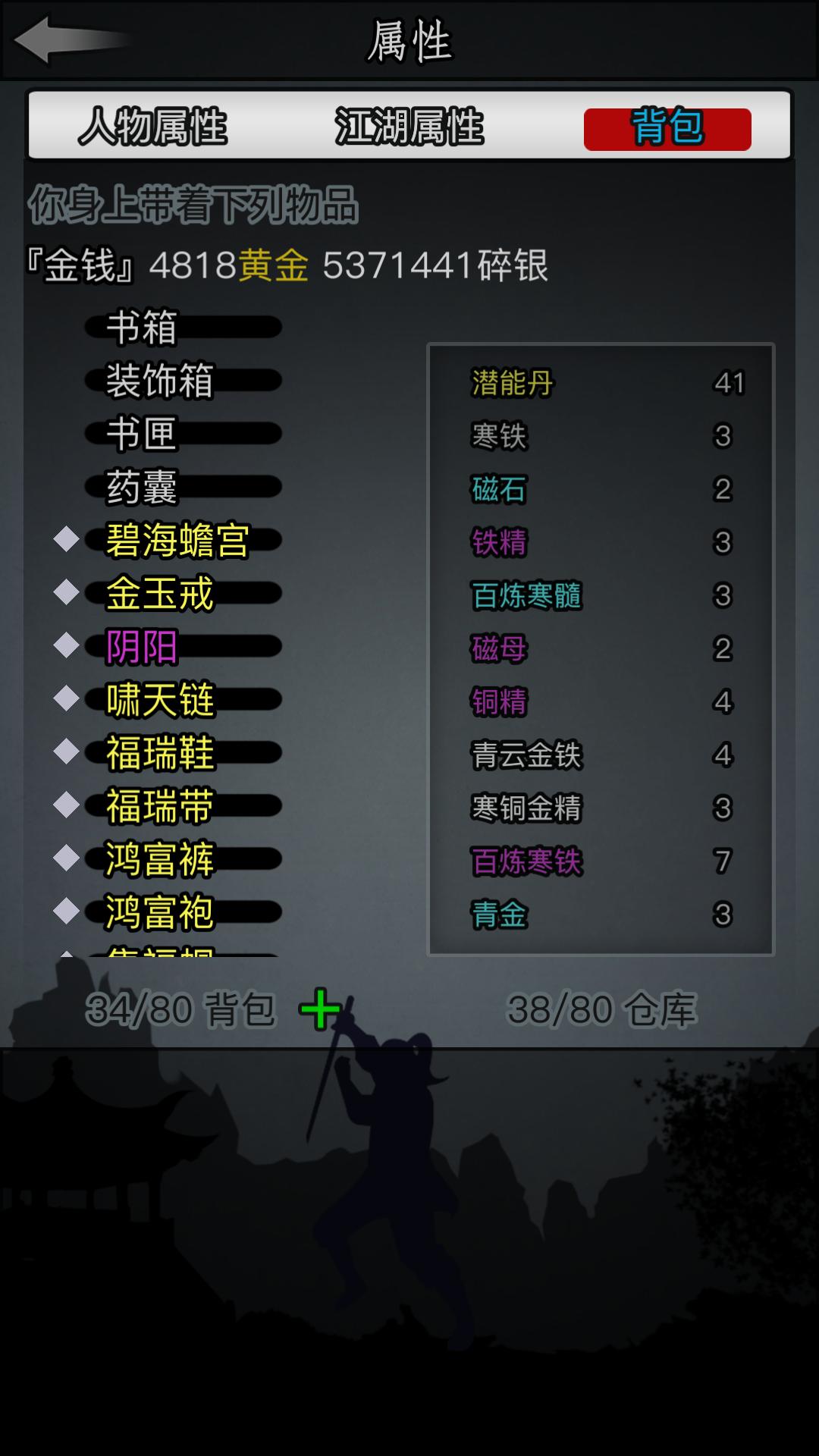Select the 背包 tab
Viewport: 819px width, 1456px height.
click(667, 128)
